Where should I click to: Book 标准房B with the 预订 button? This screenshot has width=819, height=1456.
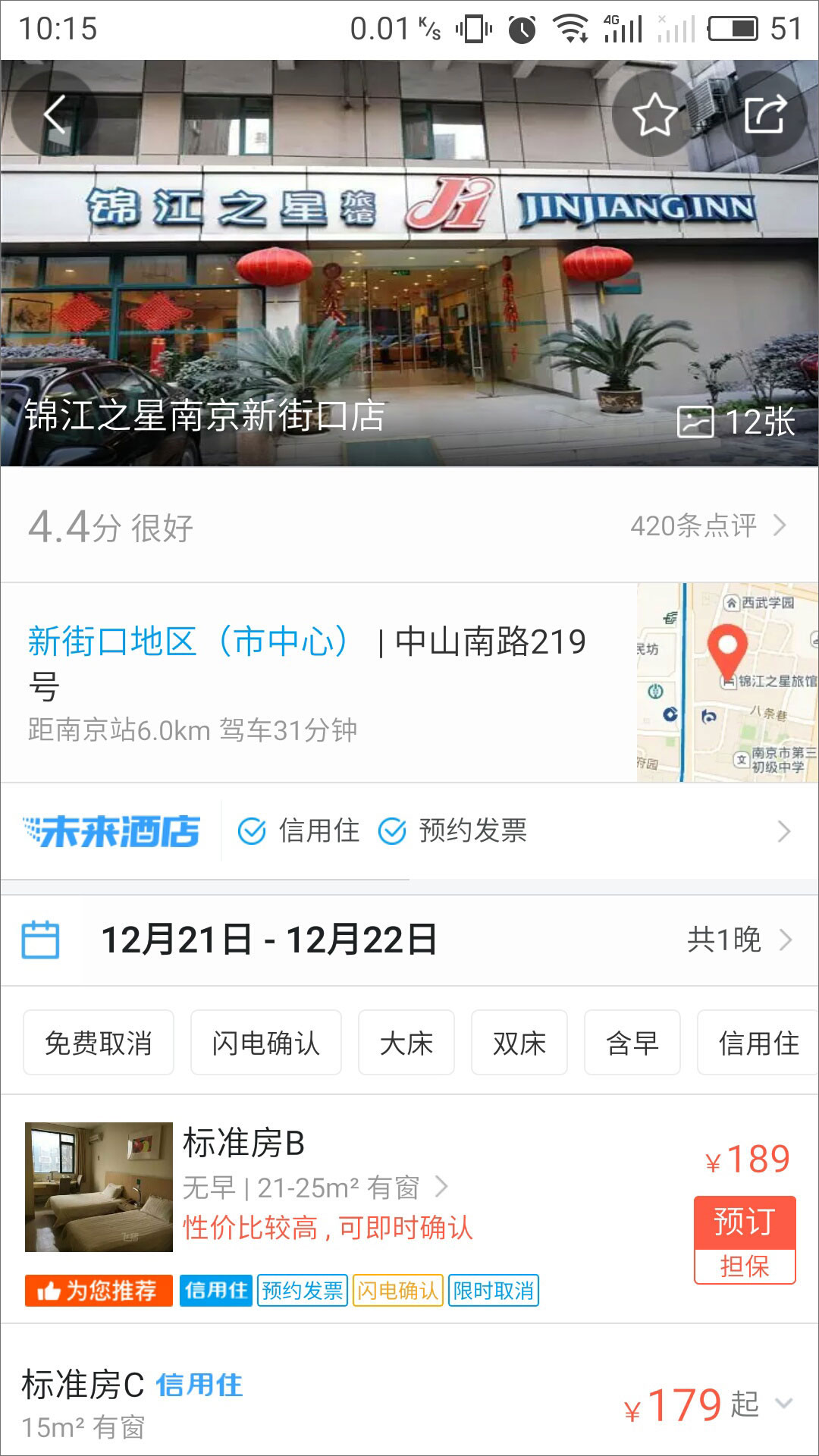pos(744,1222)
